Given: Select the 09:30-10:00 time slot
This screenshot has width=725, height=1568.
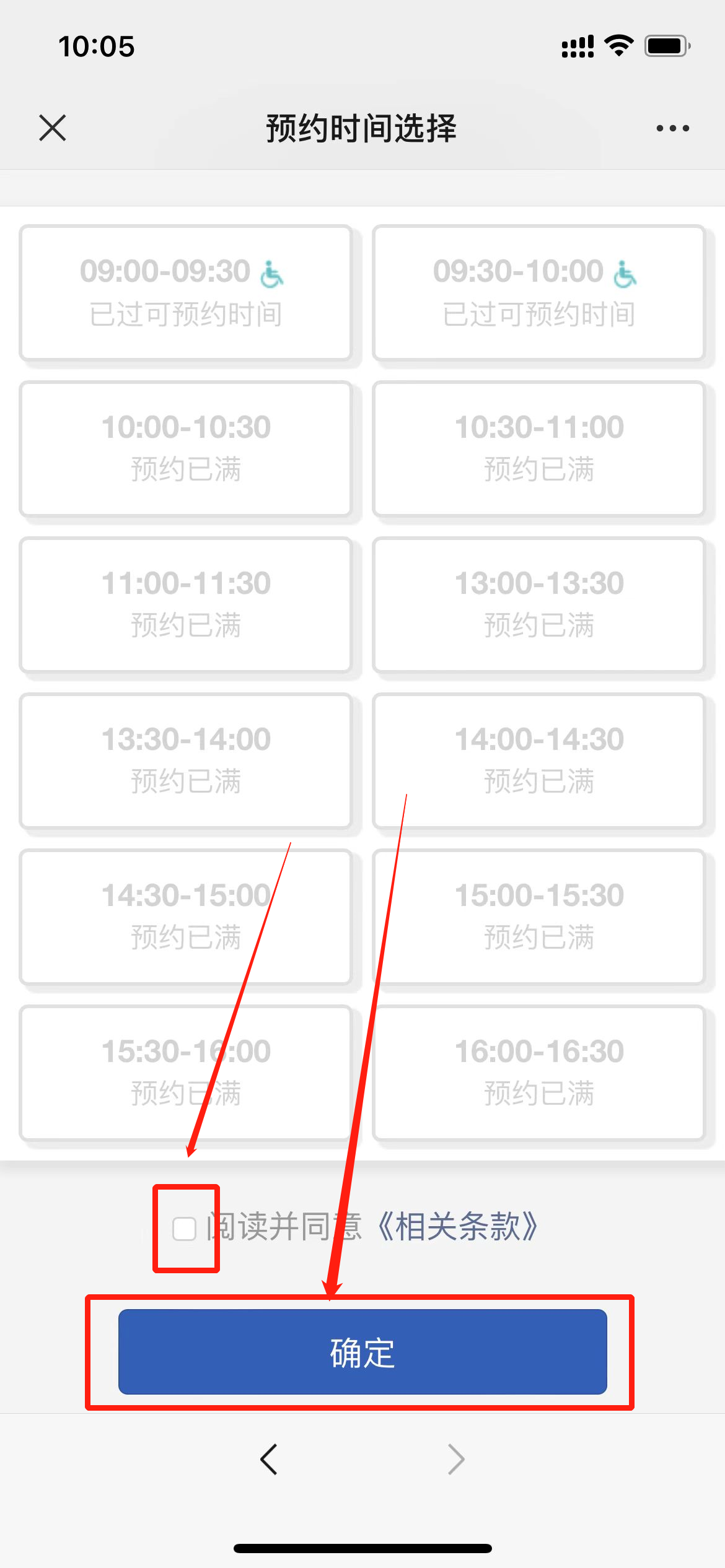Looking at the screenshot, I should pos(538,292).
